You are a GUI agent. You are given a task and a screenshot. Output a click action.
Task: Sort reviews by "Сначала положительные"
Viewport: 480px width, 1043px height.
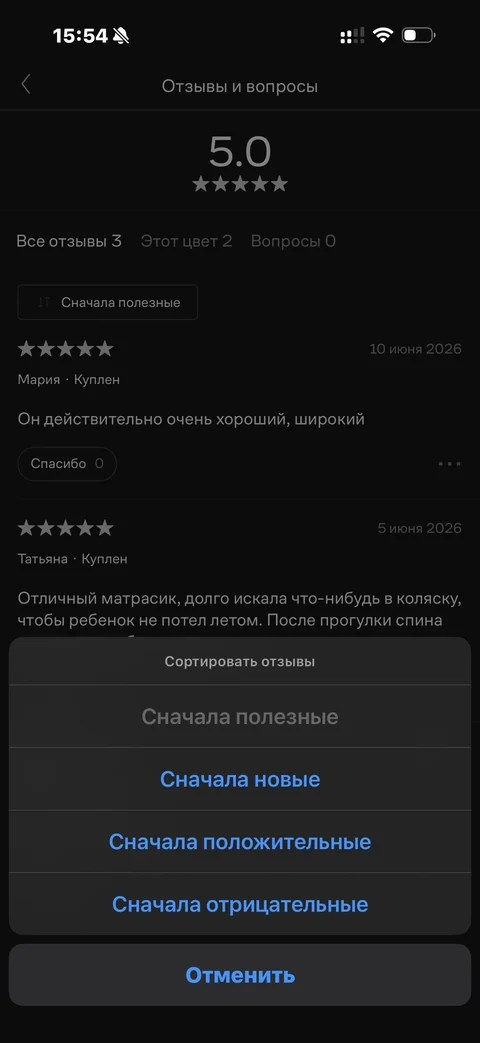coord(240,841)
